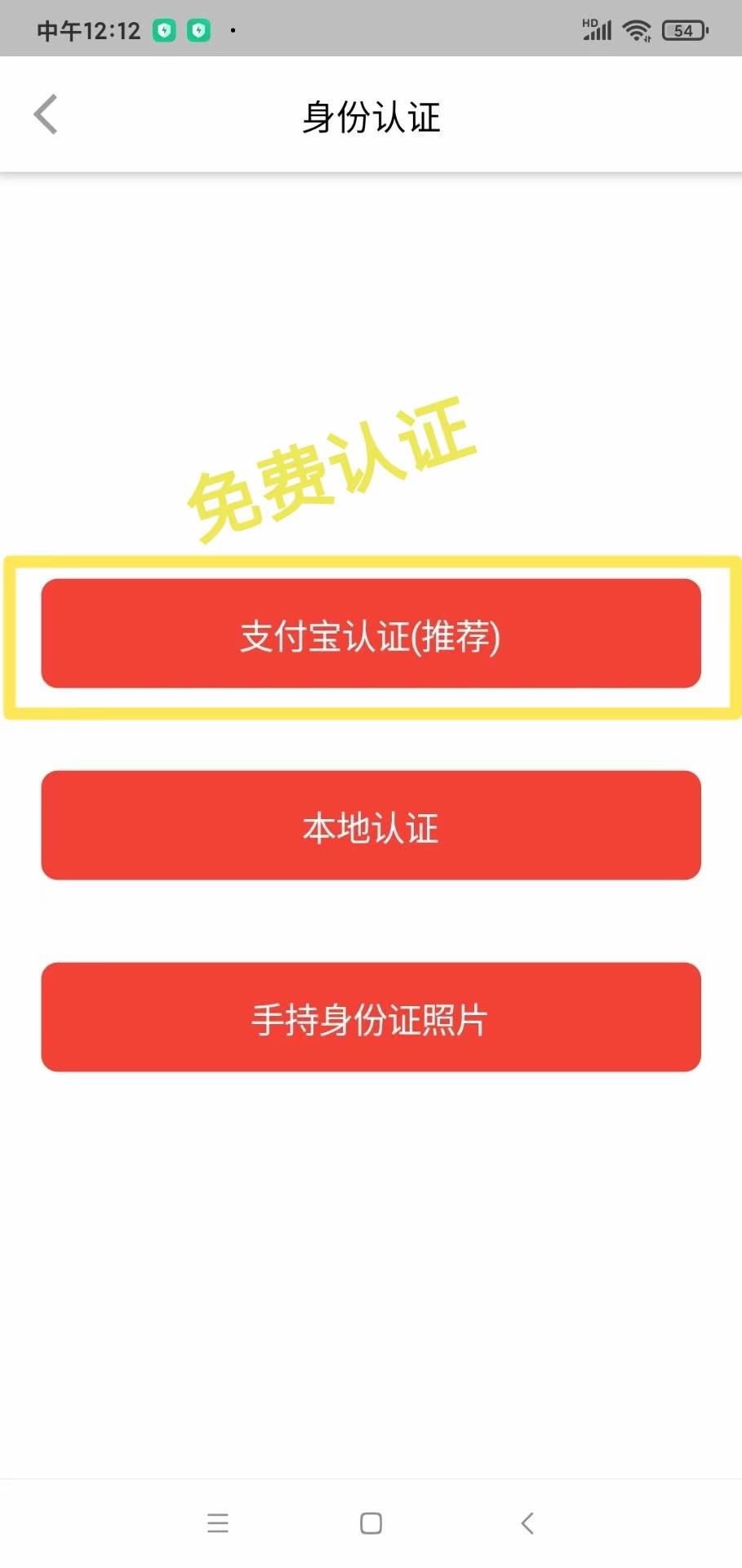
Task: Tap the Wi-Fi icon in the status bar
Action: tap(636, 29)
